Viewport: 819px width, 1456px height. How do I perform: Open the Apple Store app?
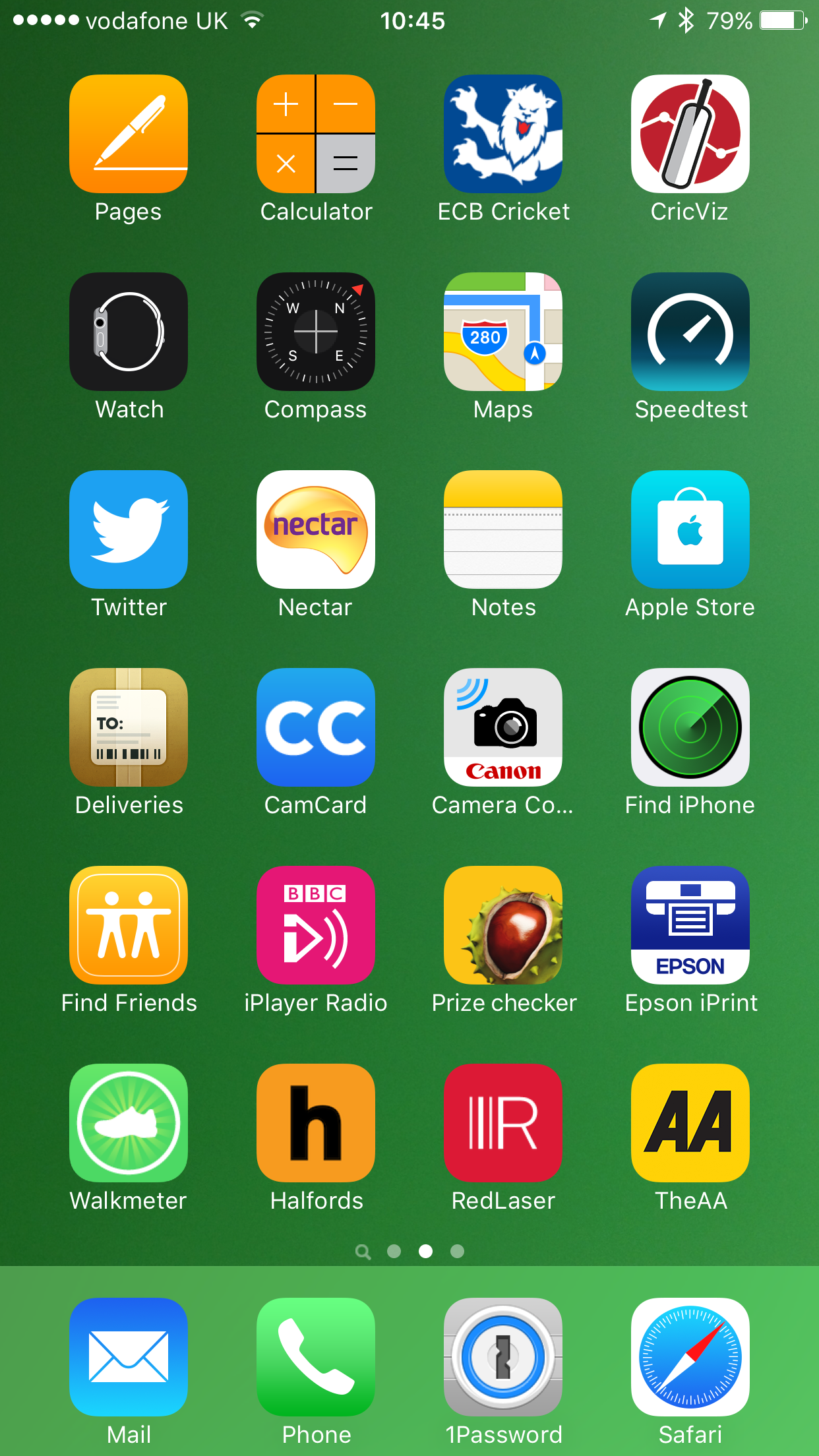690,530
